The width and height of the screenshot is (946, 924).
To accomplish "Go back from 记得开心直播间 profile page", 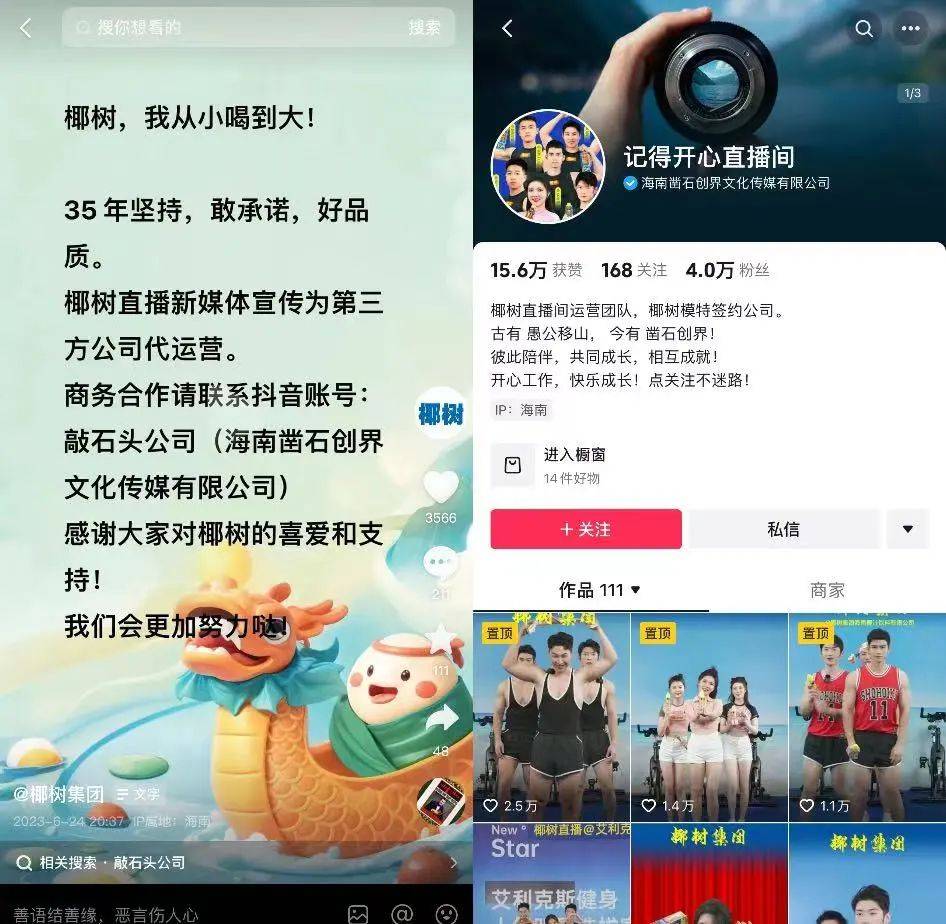I will click(x=507, y=29).
